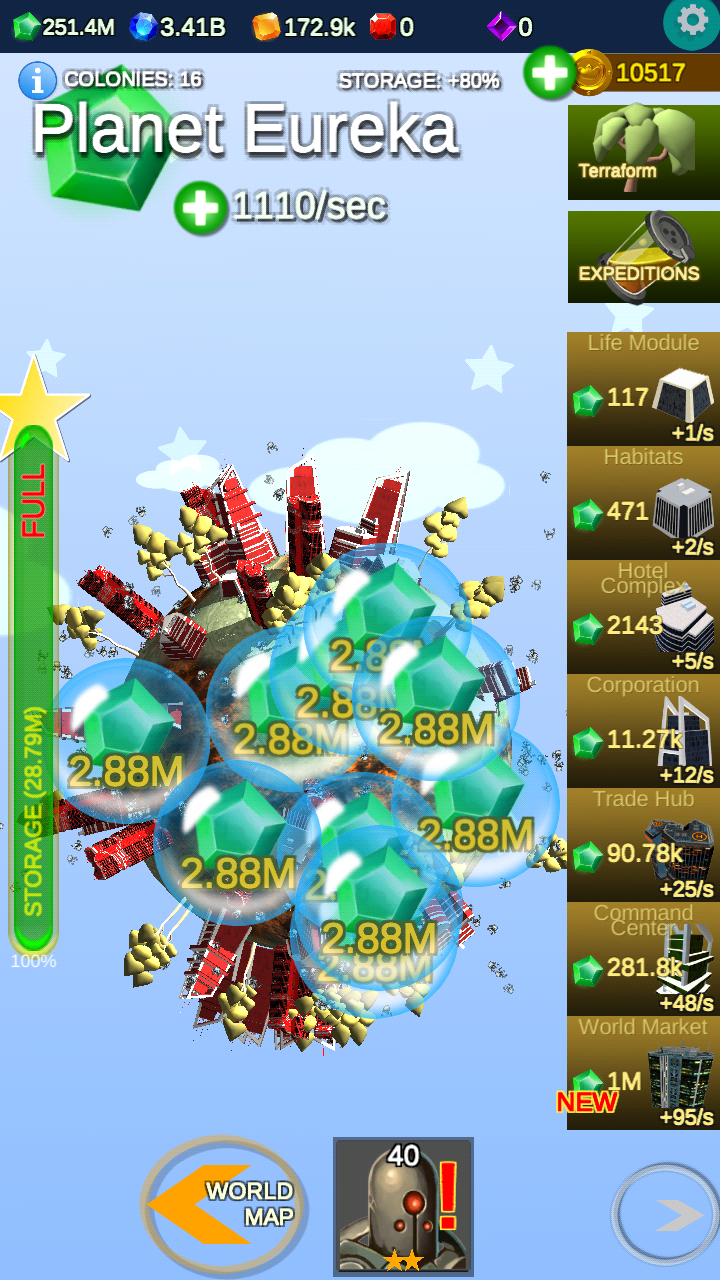Boost the 1110/sec production rate
The image size is (720, 1280).
[201, 208]
